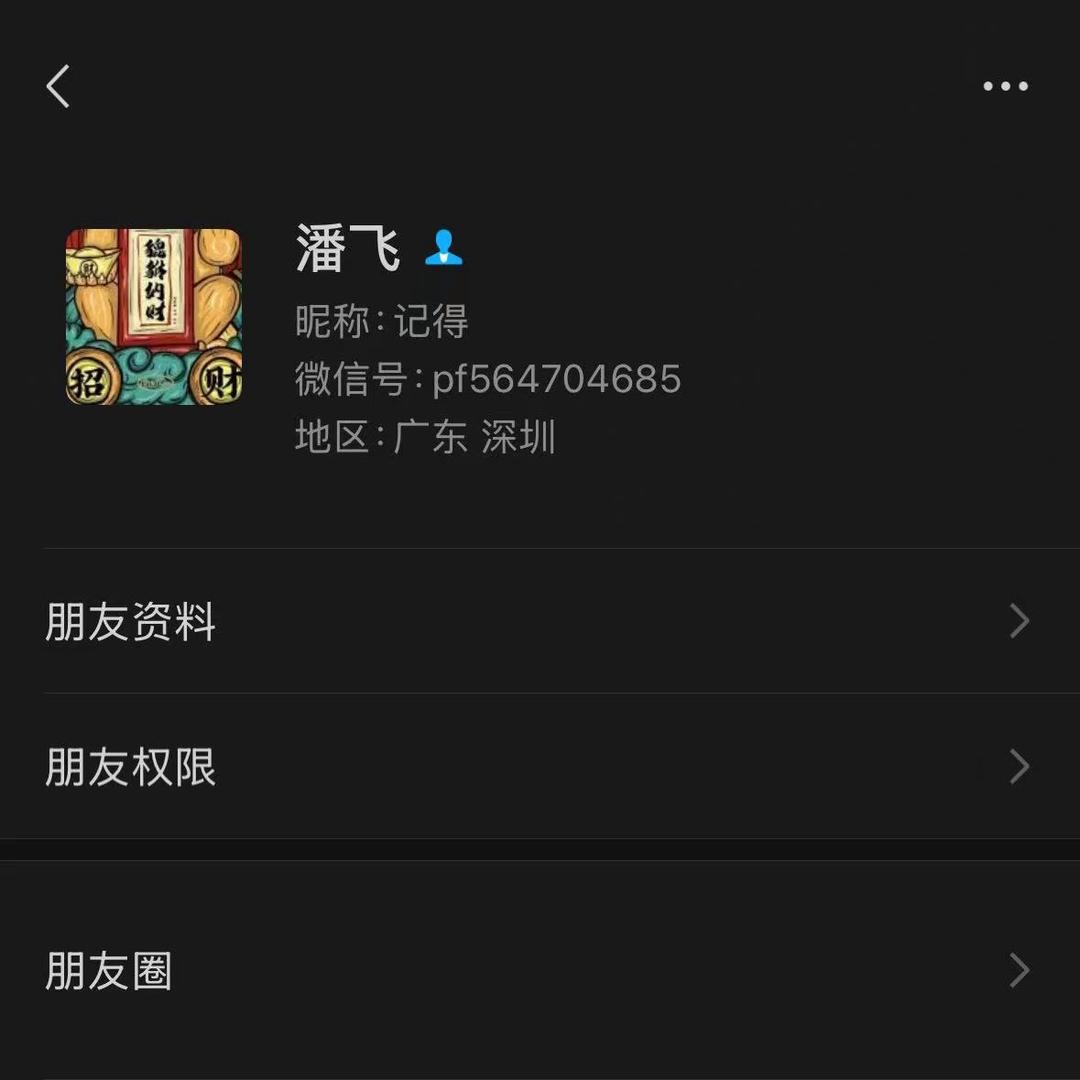This screenshot has width=1080, height=1080.
Task: Open the three-dot more options menu
Action: (1005, 86)
